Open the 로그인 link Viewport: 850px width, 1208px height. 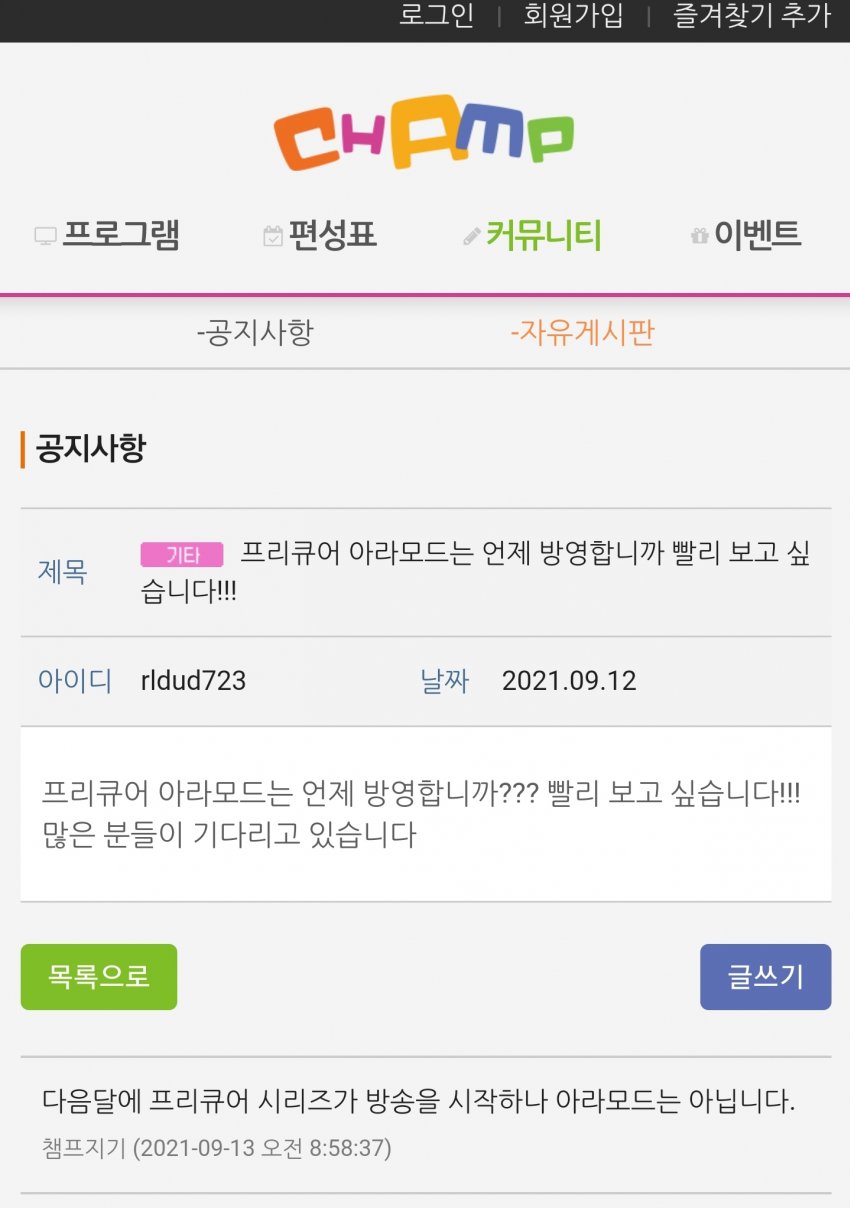436,16
